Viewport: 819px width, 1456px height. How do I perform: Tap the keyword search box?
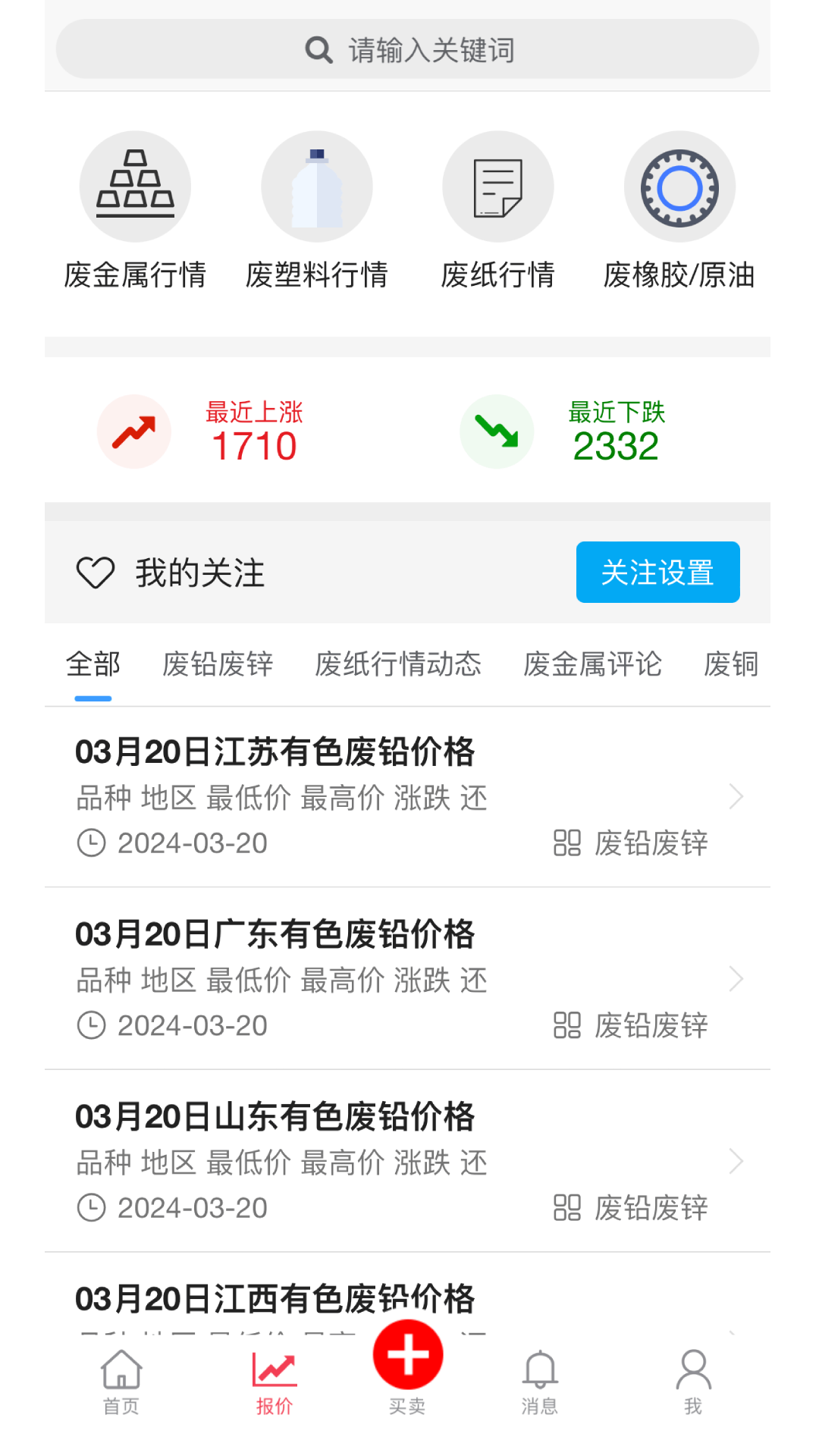407,49
